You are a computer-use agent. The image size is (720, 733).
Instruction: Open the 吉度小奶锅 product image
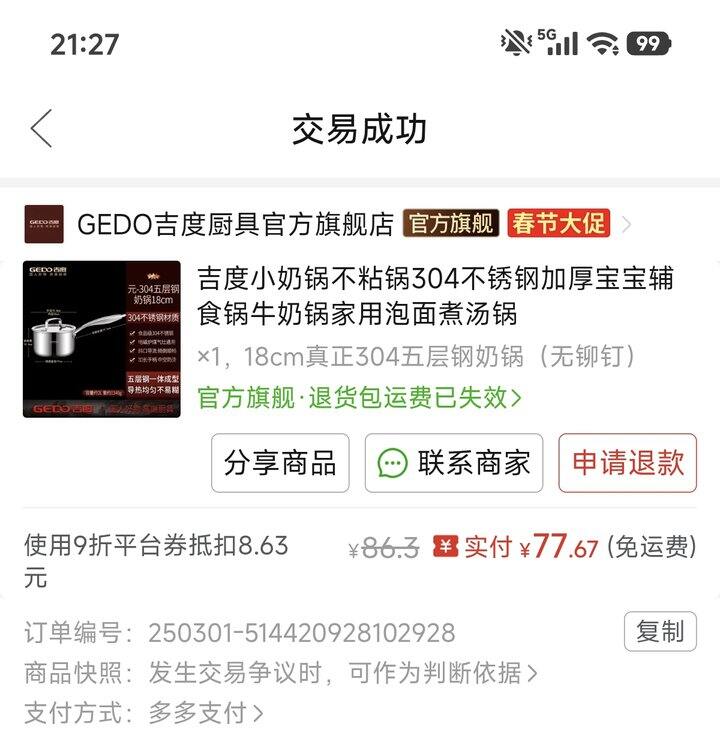click(x=102, y=338)
